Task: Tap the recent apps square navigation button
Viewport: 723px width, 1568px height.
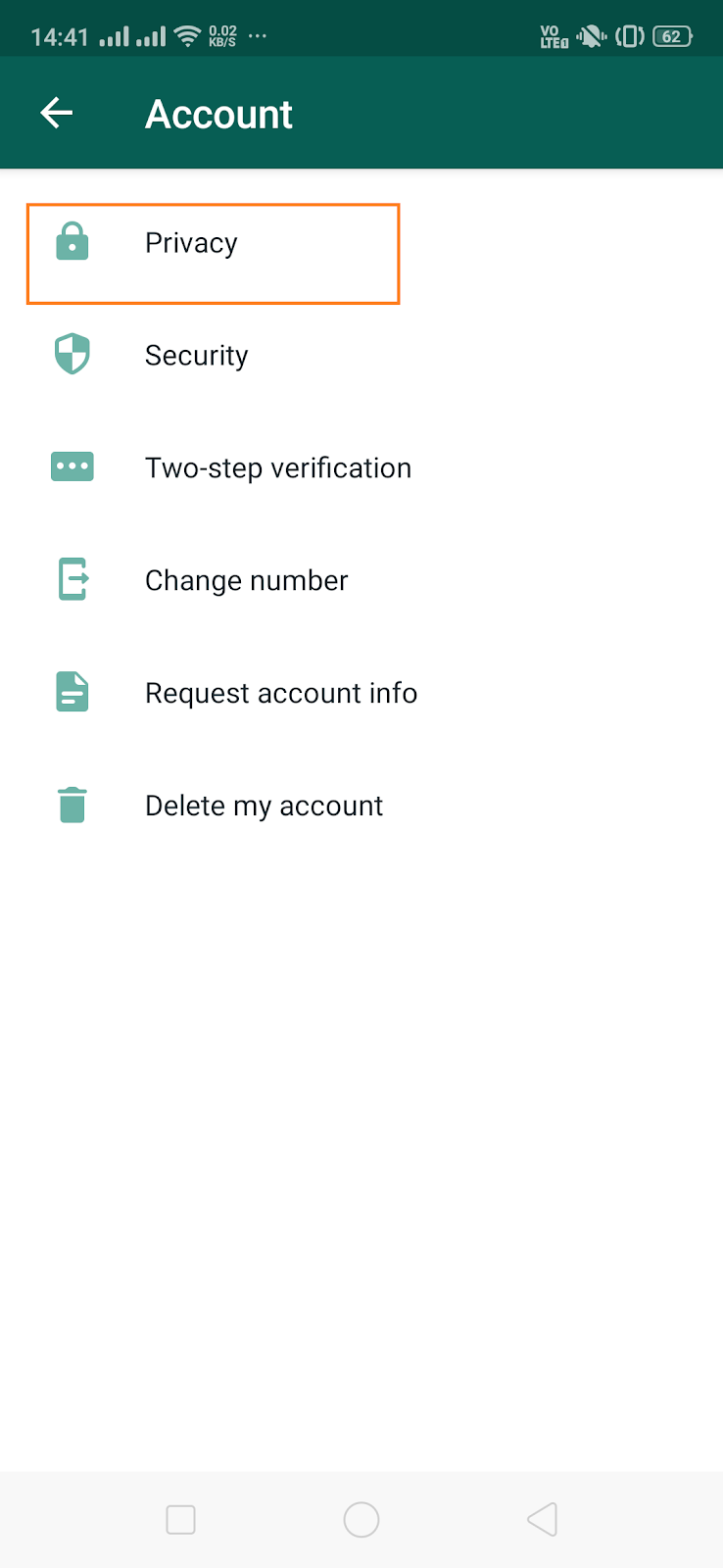Action: click(180, 1519)
